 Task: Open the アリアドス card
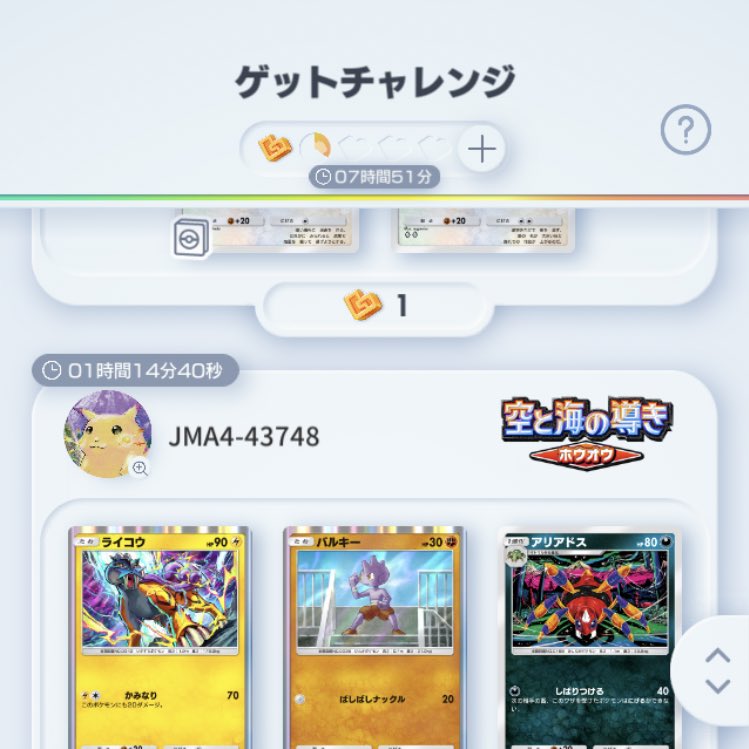[x=588, y=635]
